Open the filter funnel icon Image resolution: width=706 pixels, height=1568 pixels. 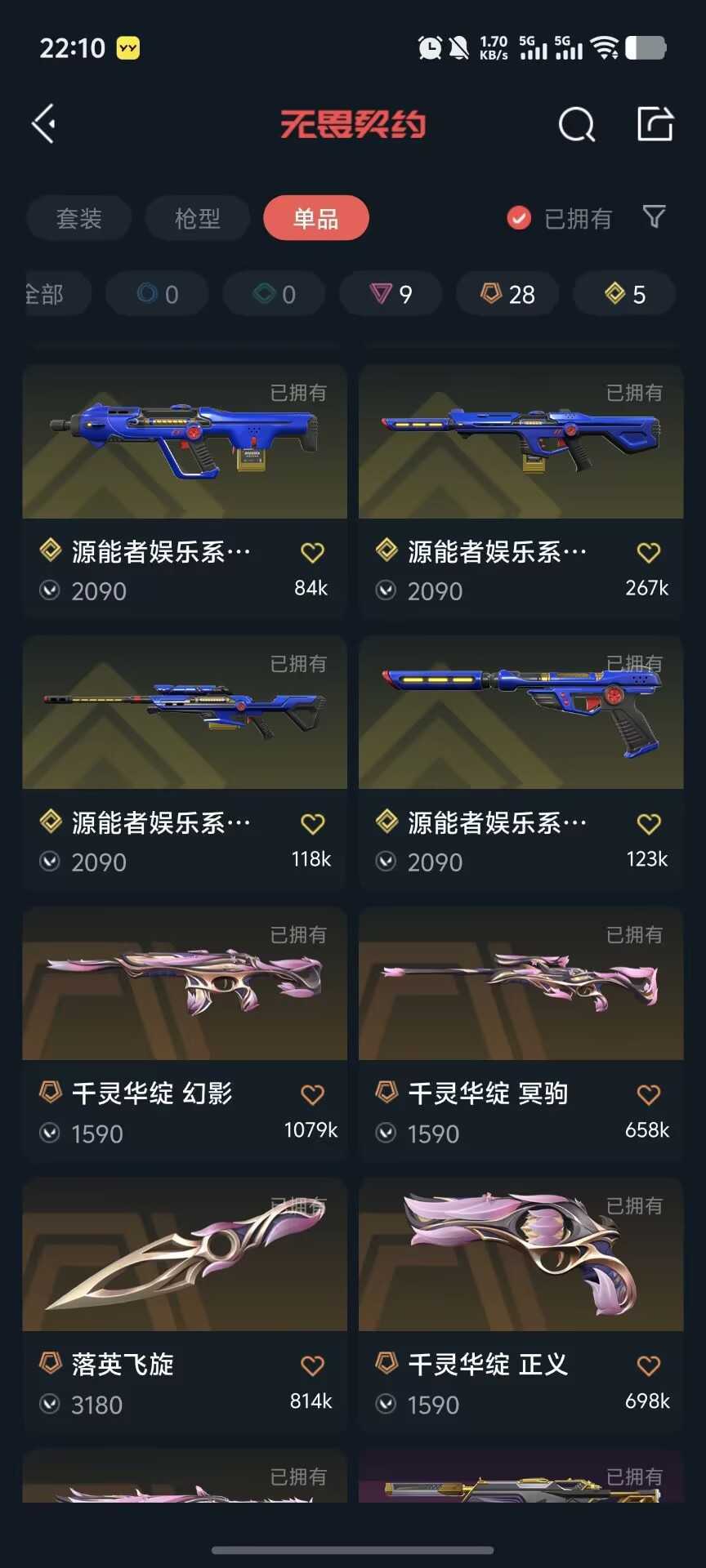[x=655, y=217]
